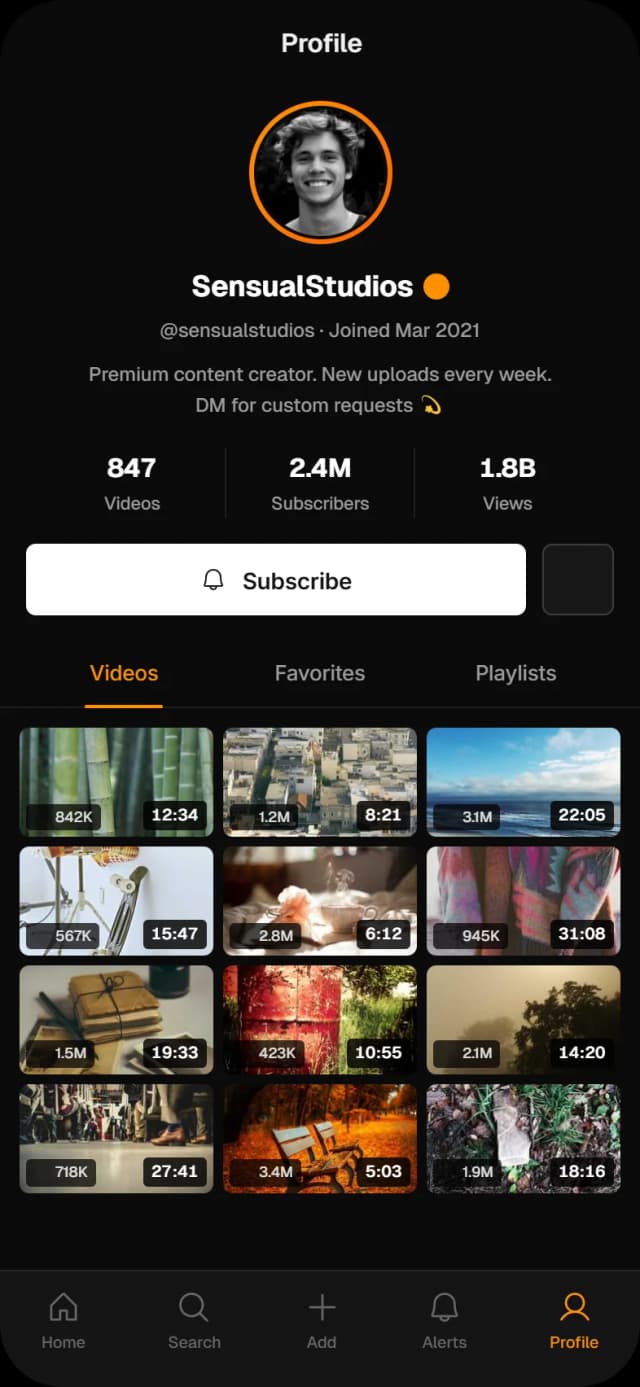Screen dimensions: 640x1387
Task: Open the 8:21 video with 1.2M views
Action: (319, 782)
